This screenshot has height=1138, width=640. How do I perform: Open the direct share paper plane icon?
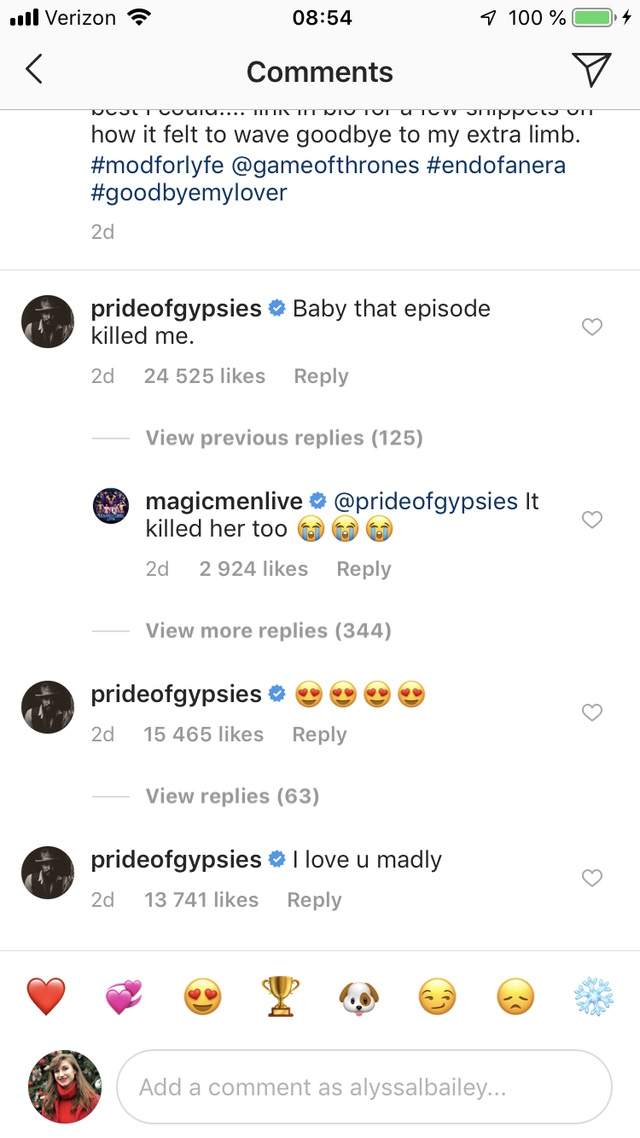[591, 70]
